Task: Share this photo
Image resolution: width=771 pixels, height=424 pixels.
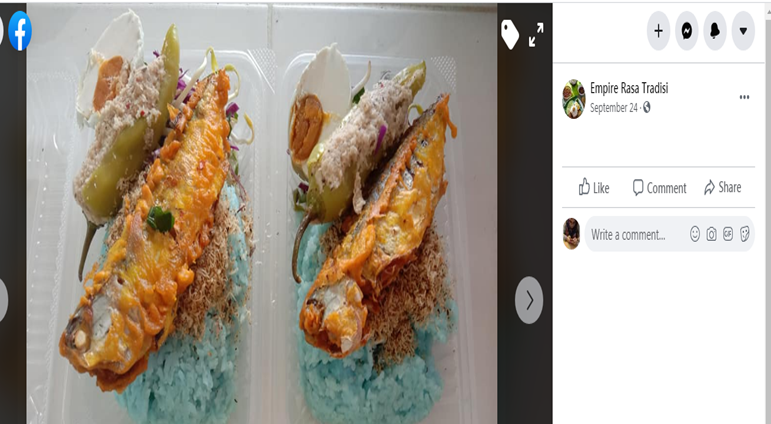Action: (722, 187)
